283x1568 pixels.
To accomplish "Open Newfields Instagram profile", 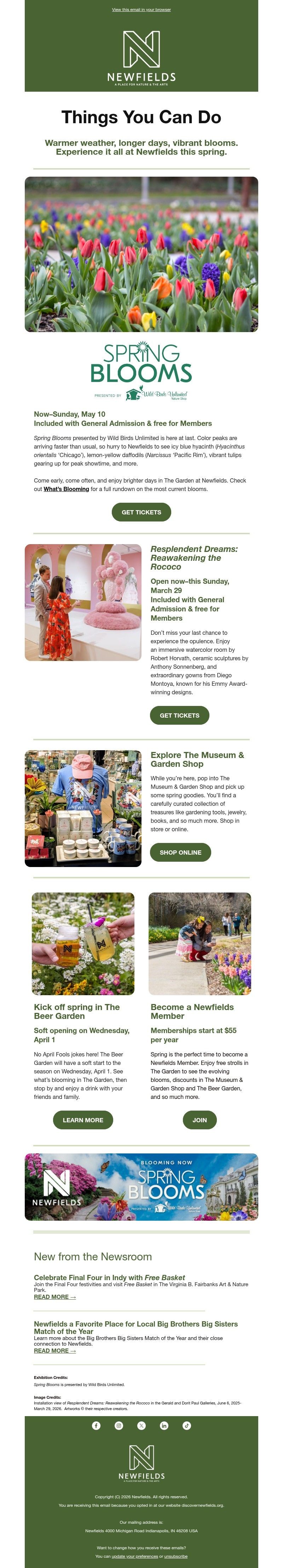I will point(119,1425).
